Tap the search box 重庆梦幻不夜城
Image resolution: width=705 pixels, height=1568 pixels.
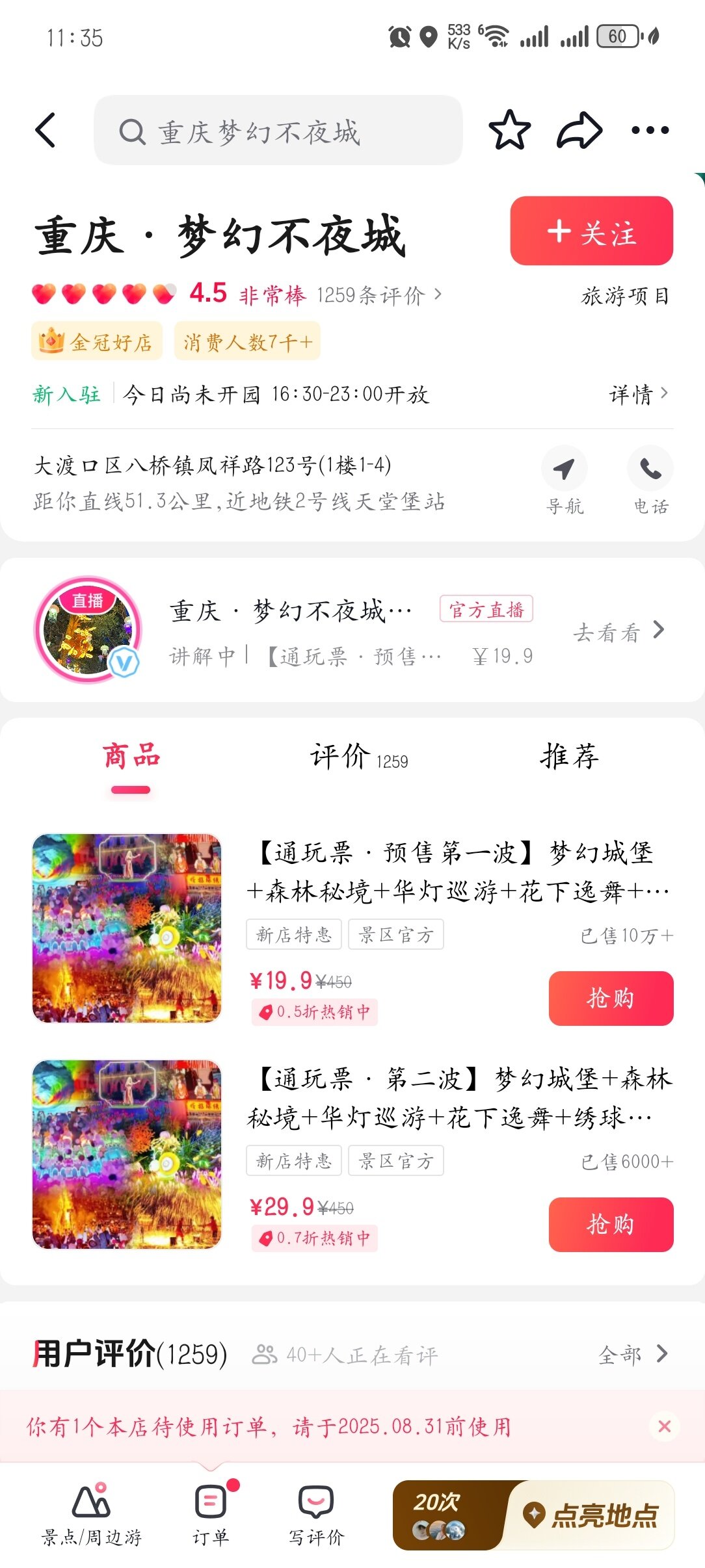pos(278,131)
